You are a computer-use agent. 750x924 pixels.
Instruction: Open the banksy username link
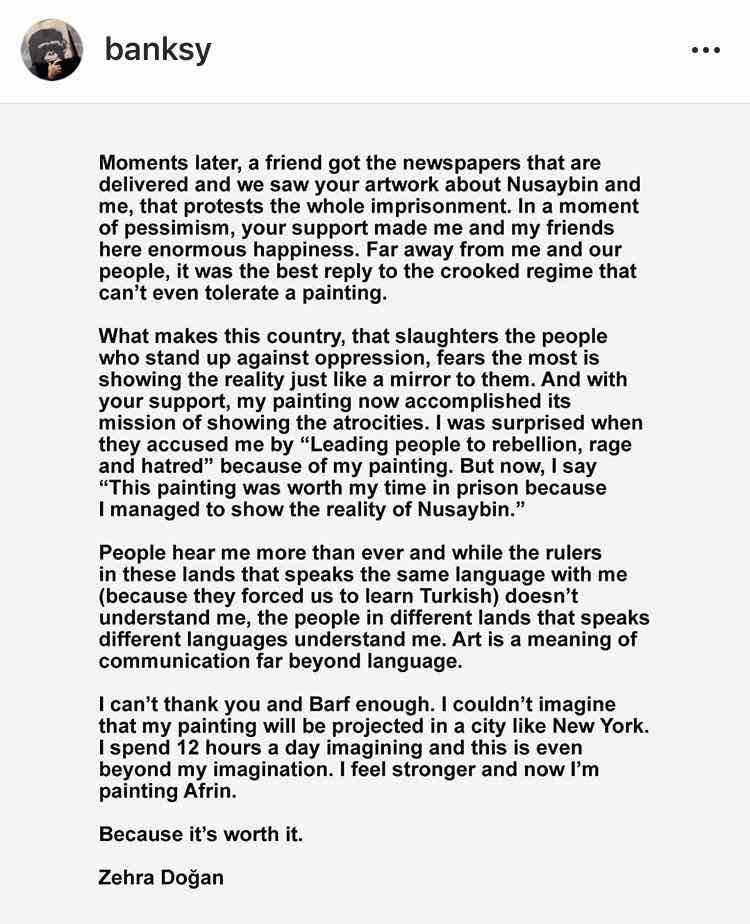[x=158, y=50]
